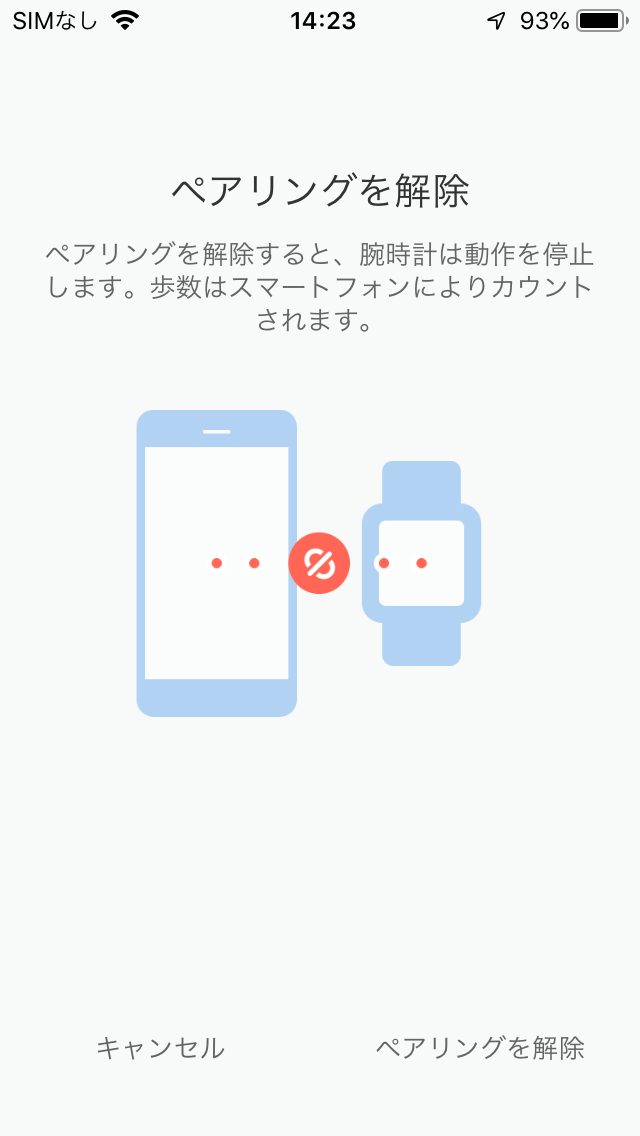
Task: Confirm with ペアリングを解除 button
Action: click(x=480, y=1048)
